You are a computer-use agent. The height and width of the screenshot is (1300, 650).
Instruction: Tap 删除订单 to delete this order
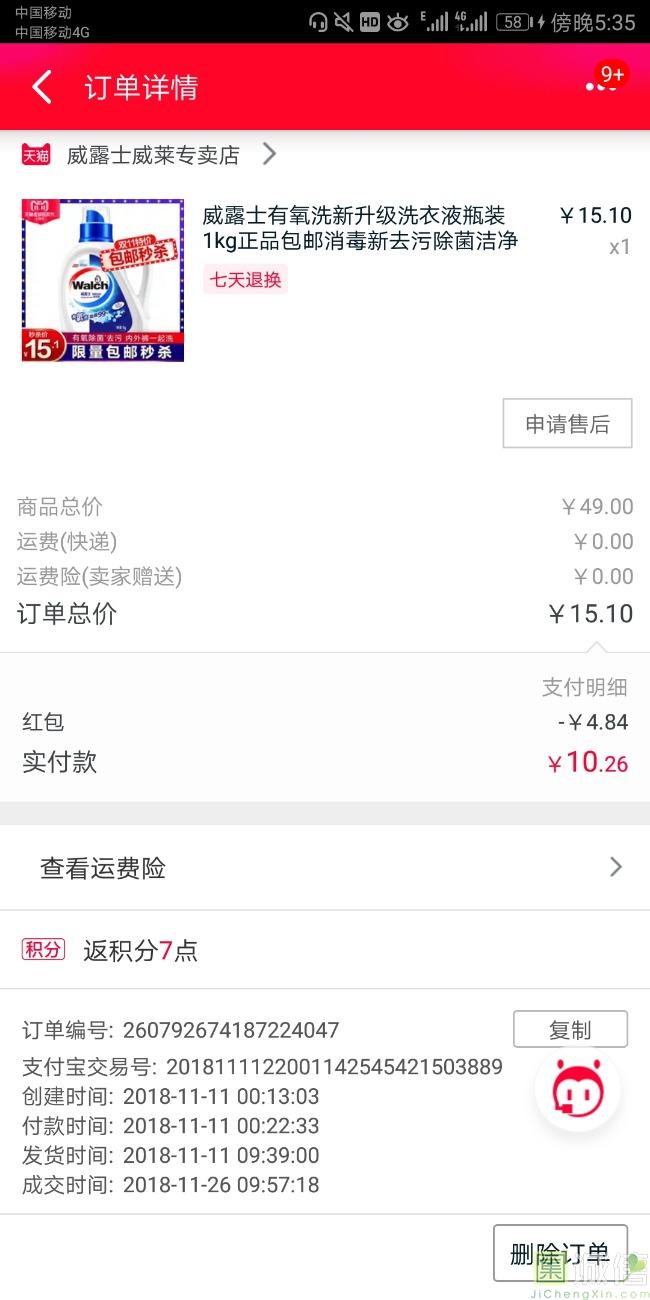pyautogui.click(x=560, y=1254)
